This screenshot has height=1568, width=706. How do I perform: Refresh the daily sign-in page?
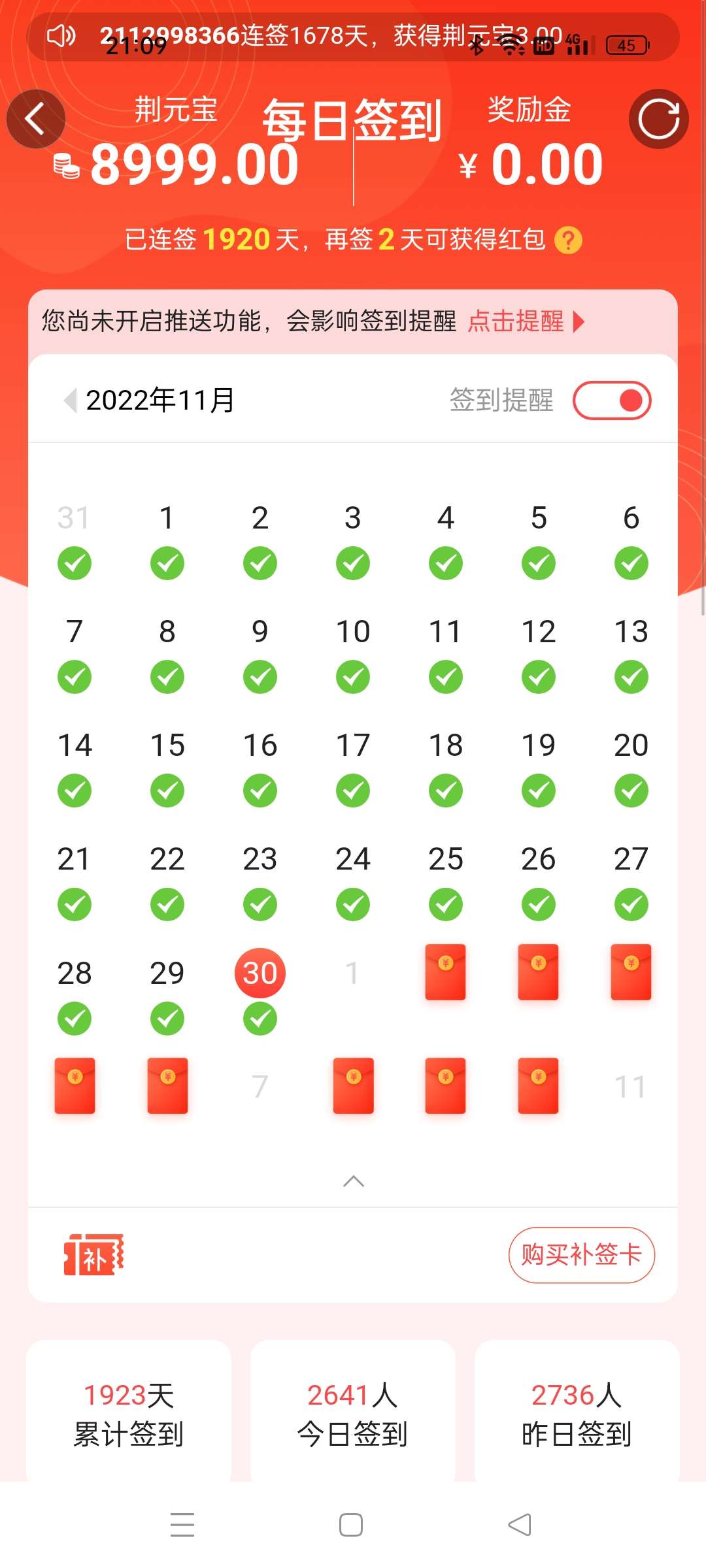(x=658, y=119)
